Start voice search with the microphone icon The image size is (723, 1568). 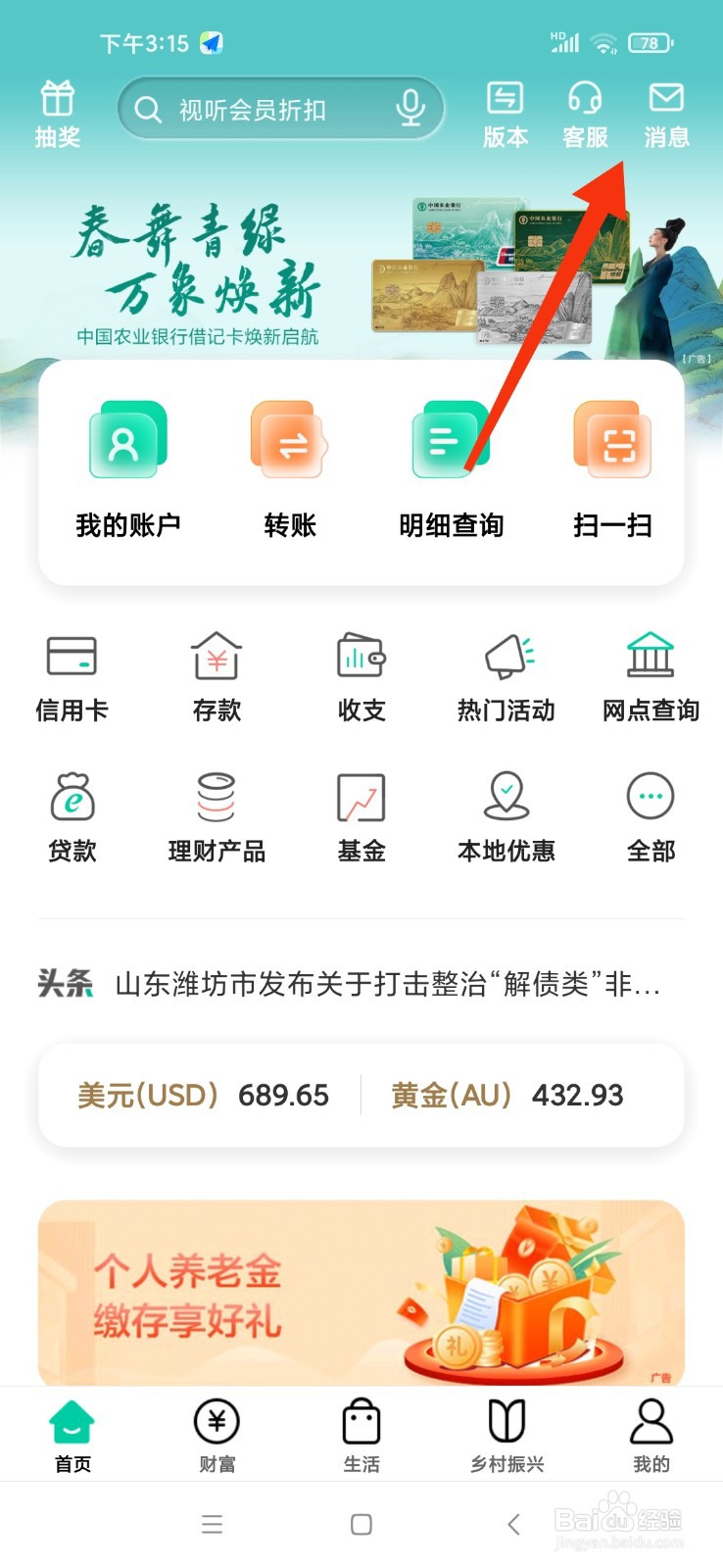click(411, 109)
